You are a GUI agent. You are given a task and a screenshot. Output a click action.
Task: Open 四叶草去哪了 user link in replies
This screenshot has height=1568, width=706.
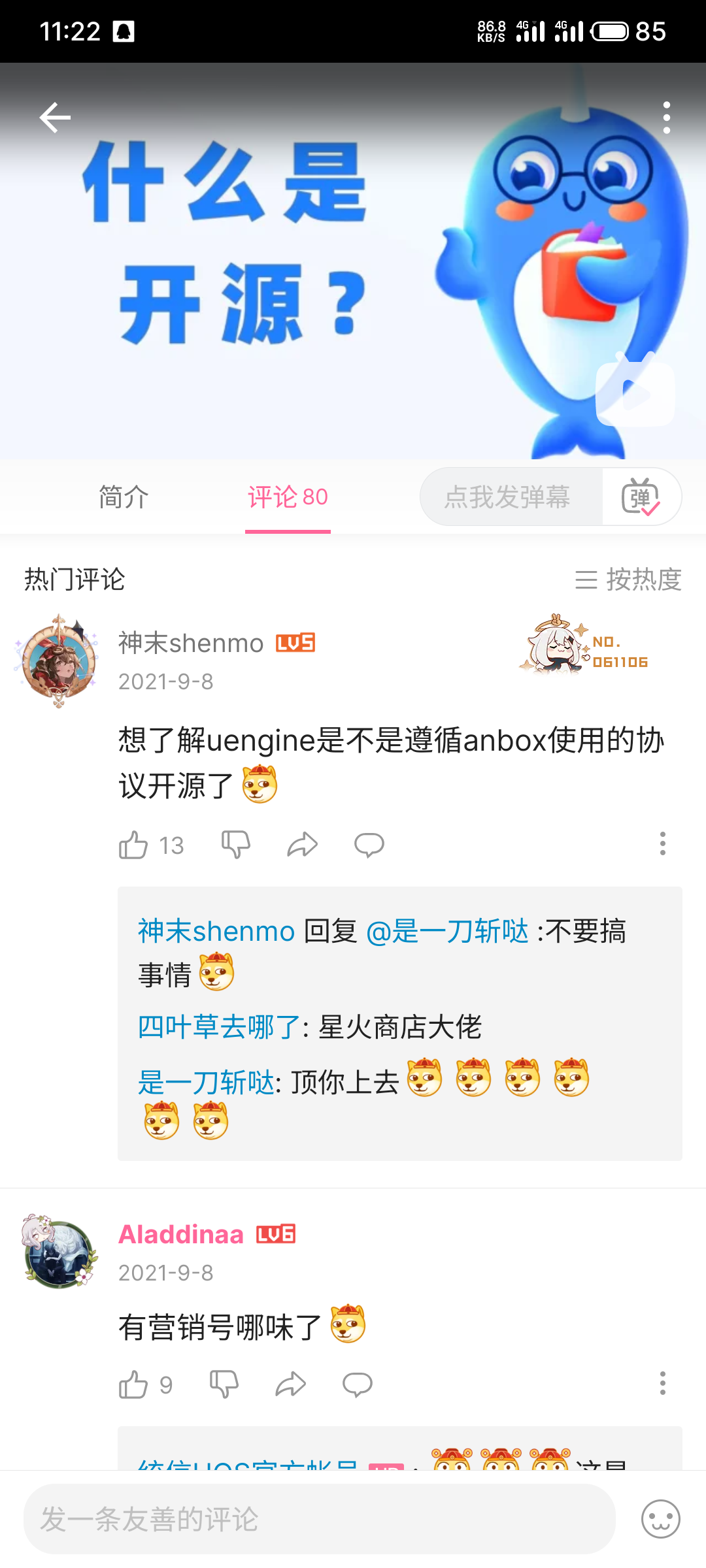tap(219, 1027)
